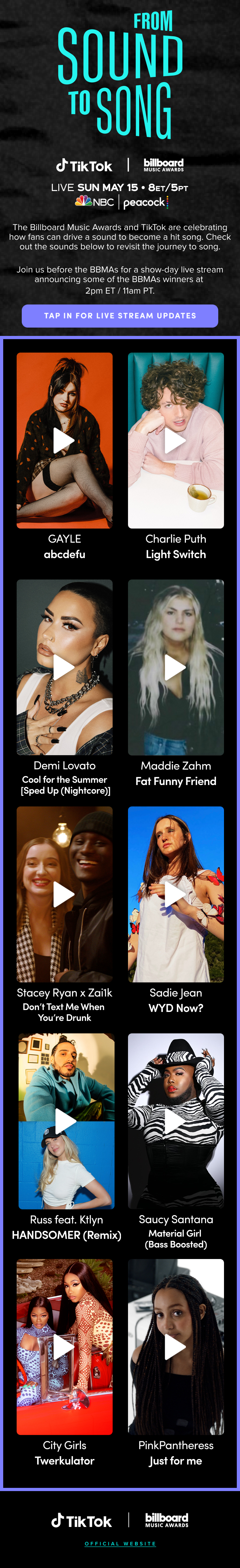The image size is (240, 1568).
Task: Play Maddie Zahm's Fat Funny Friend
Action: (176, 667)
